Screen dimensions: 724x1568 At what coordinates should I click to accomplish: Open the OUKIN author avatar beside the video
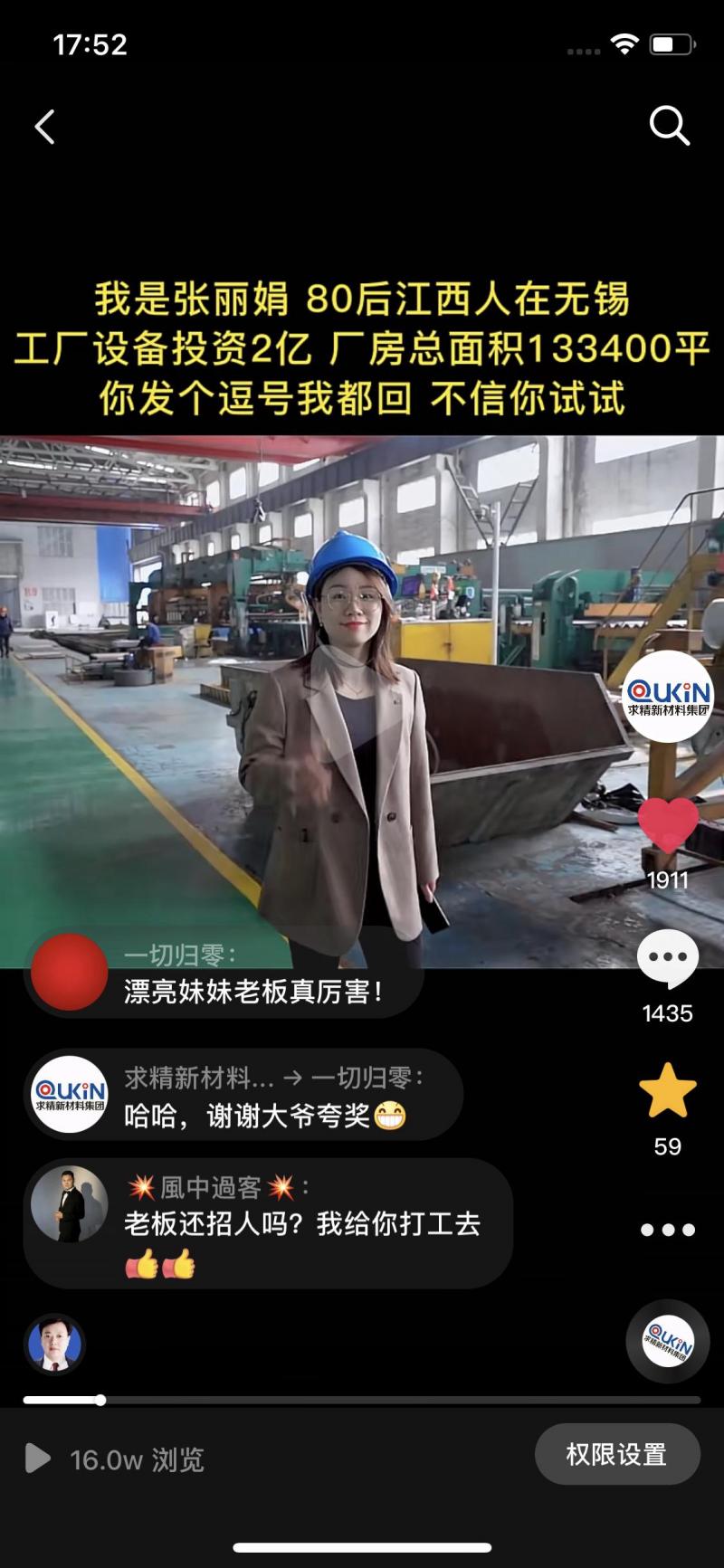[x=669, y=696]
